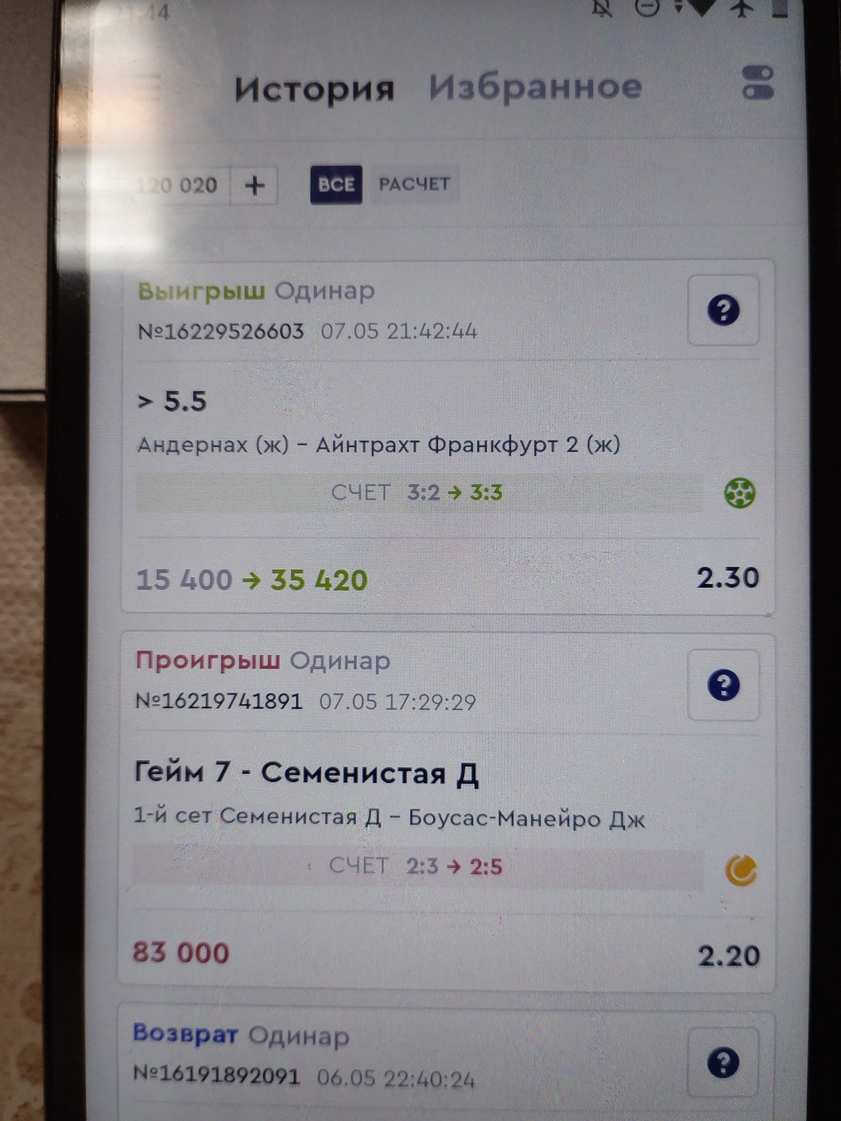The image size is (841, 1121).
Task: Open help for bet №16219741891
Action: pos(722,685)
